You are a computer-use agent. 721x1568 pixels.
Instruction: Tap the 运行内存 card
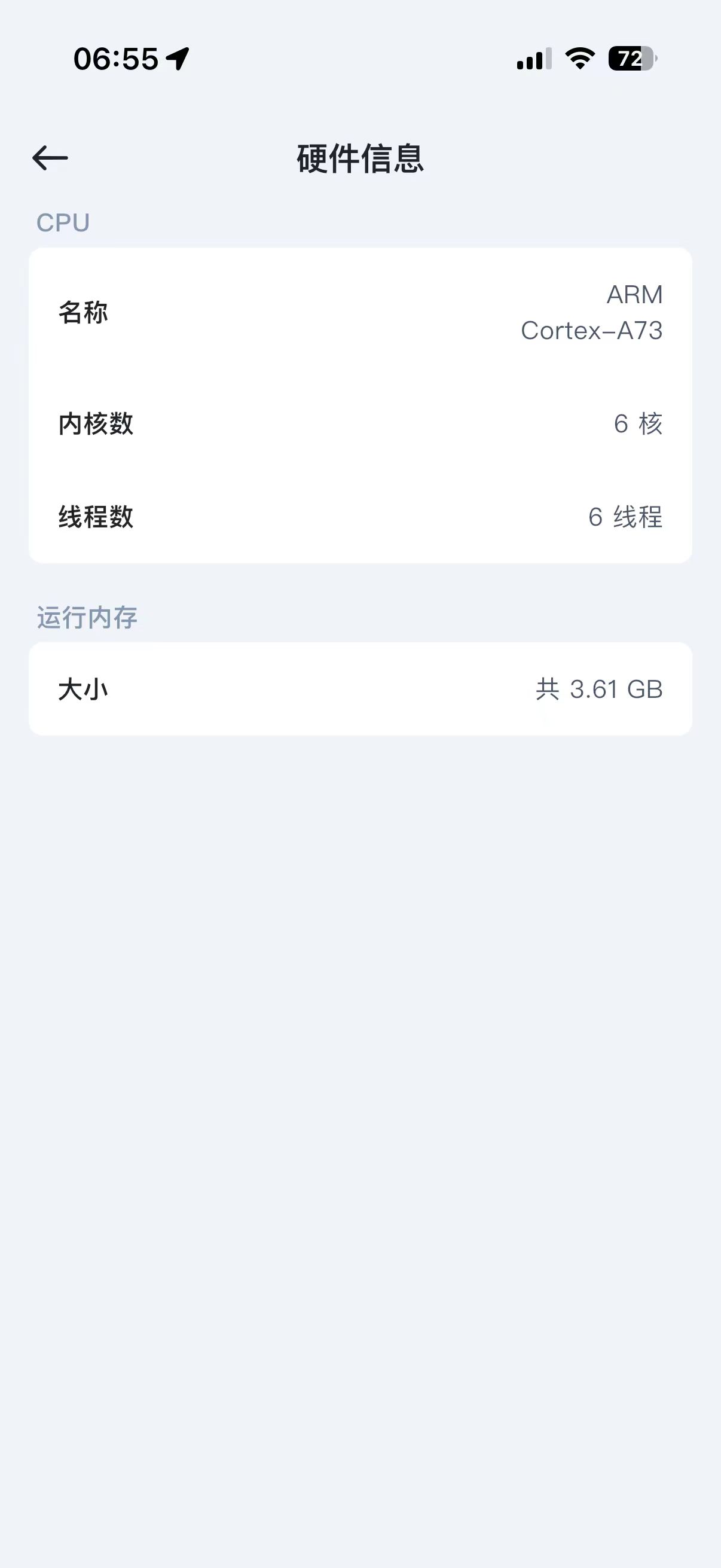[360, 689]
